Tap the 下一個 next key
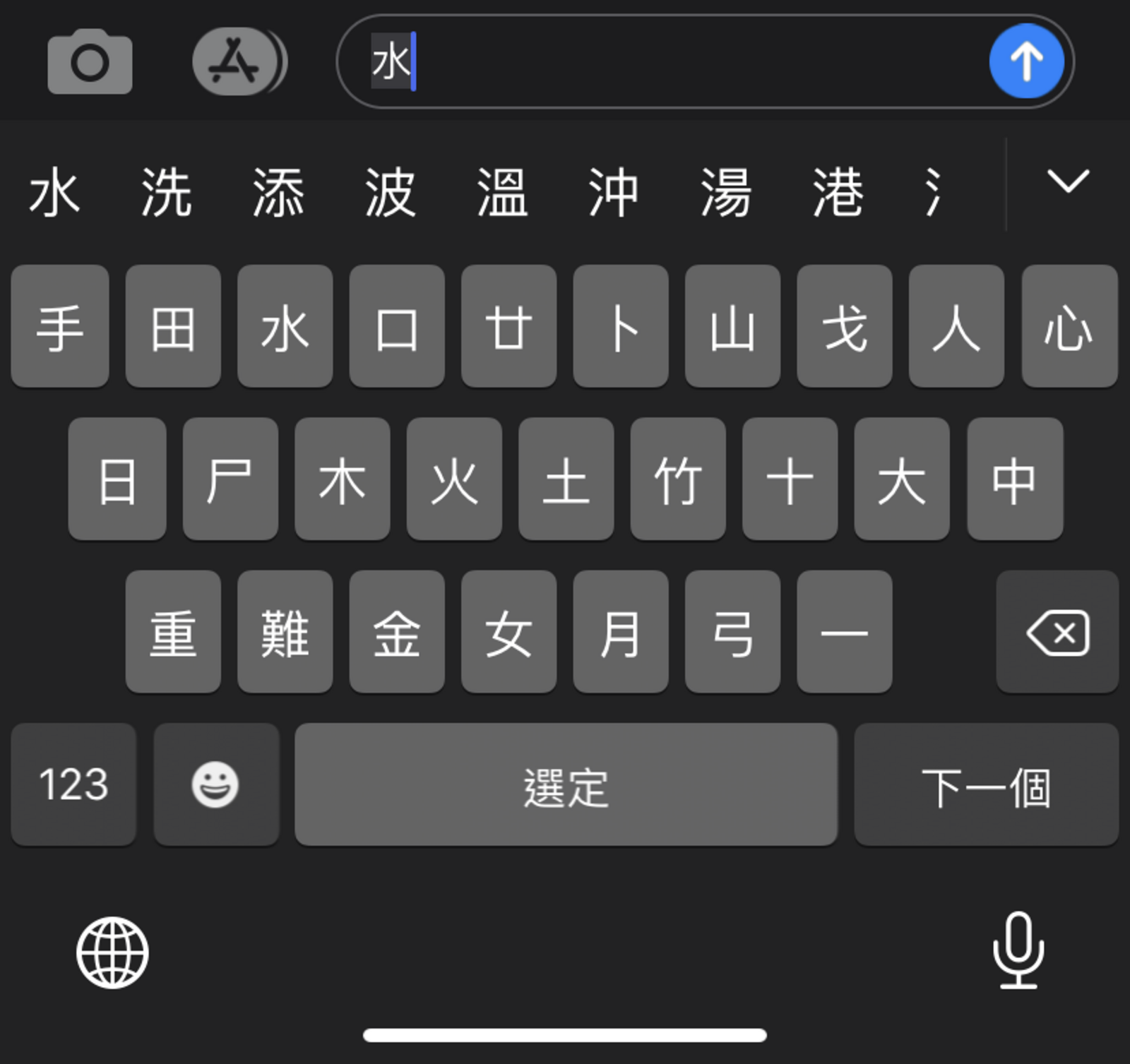This screenshot has height=1064, width=1130. click(x=986, y=784)
